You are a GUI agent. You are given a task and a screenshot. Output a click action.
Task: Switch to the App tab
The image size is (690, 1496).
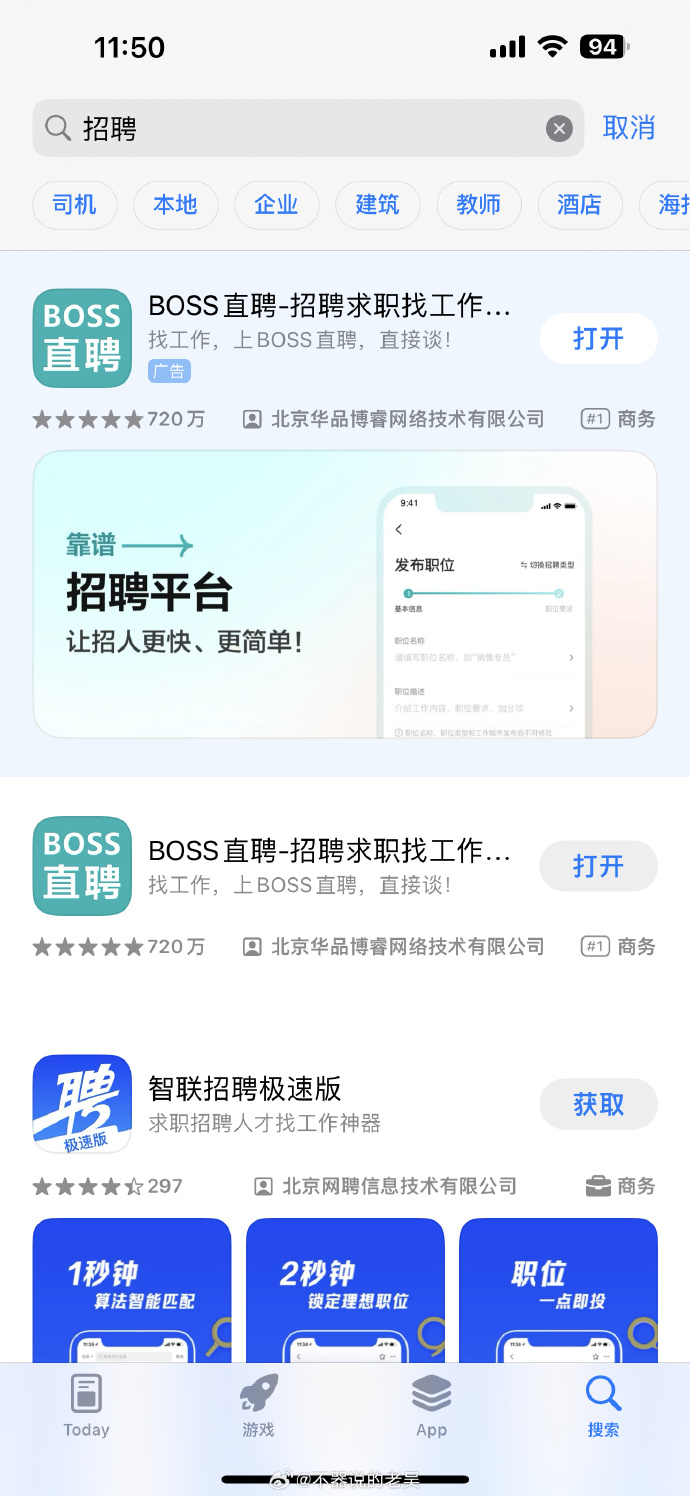pos(431,1405)
